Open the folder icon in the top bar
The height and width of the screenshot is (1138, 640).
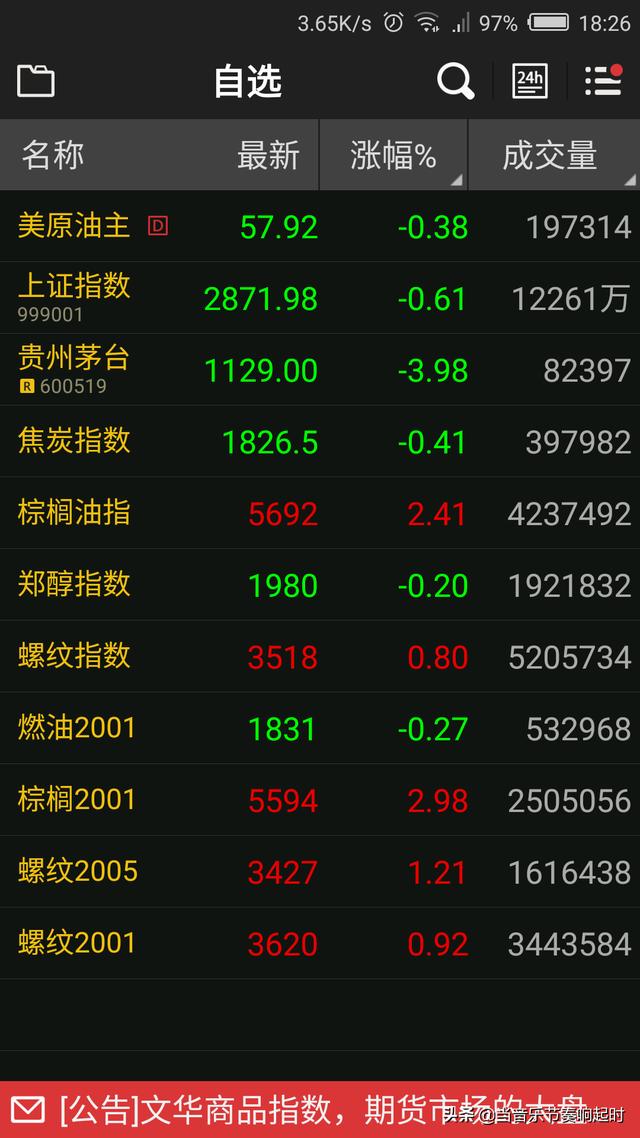(x=36, y=81)
